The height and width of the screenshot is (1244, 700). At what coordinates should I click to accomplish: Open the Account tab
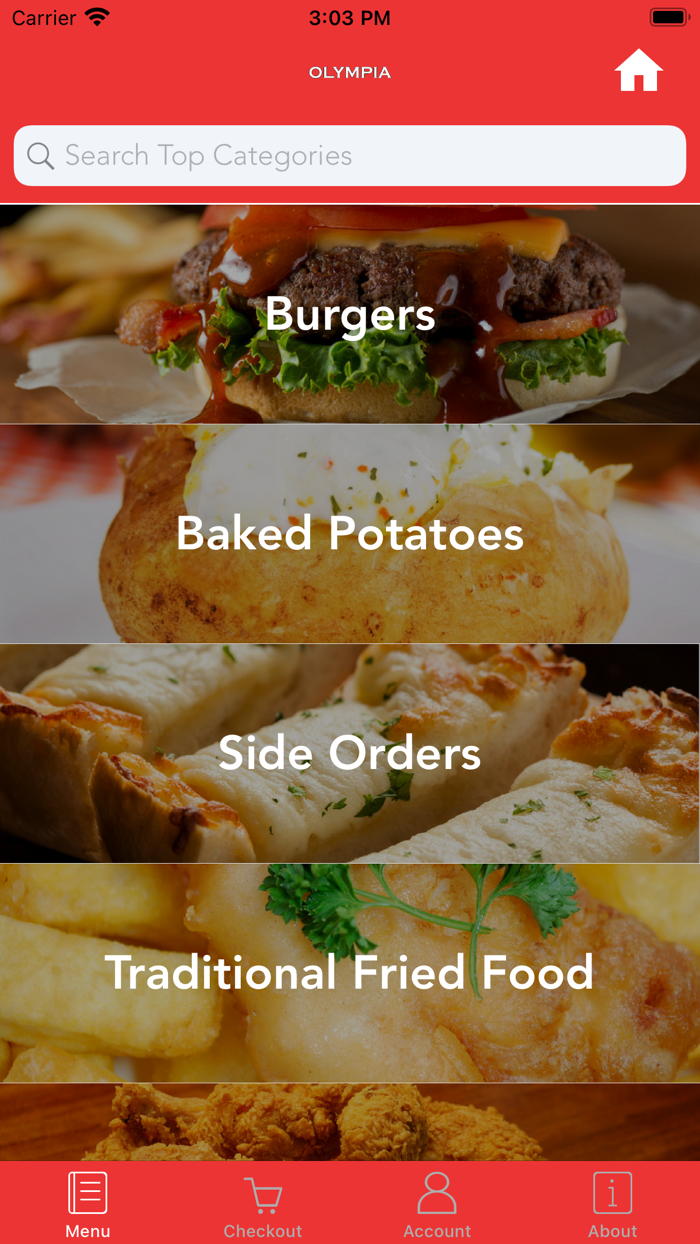(437, 1205)
